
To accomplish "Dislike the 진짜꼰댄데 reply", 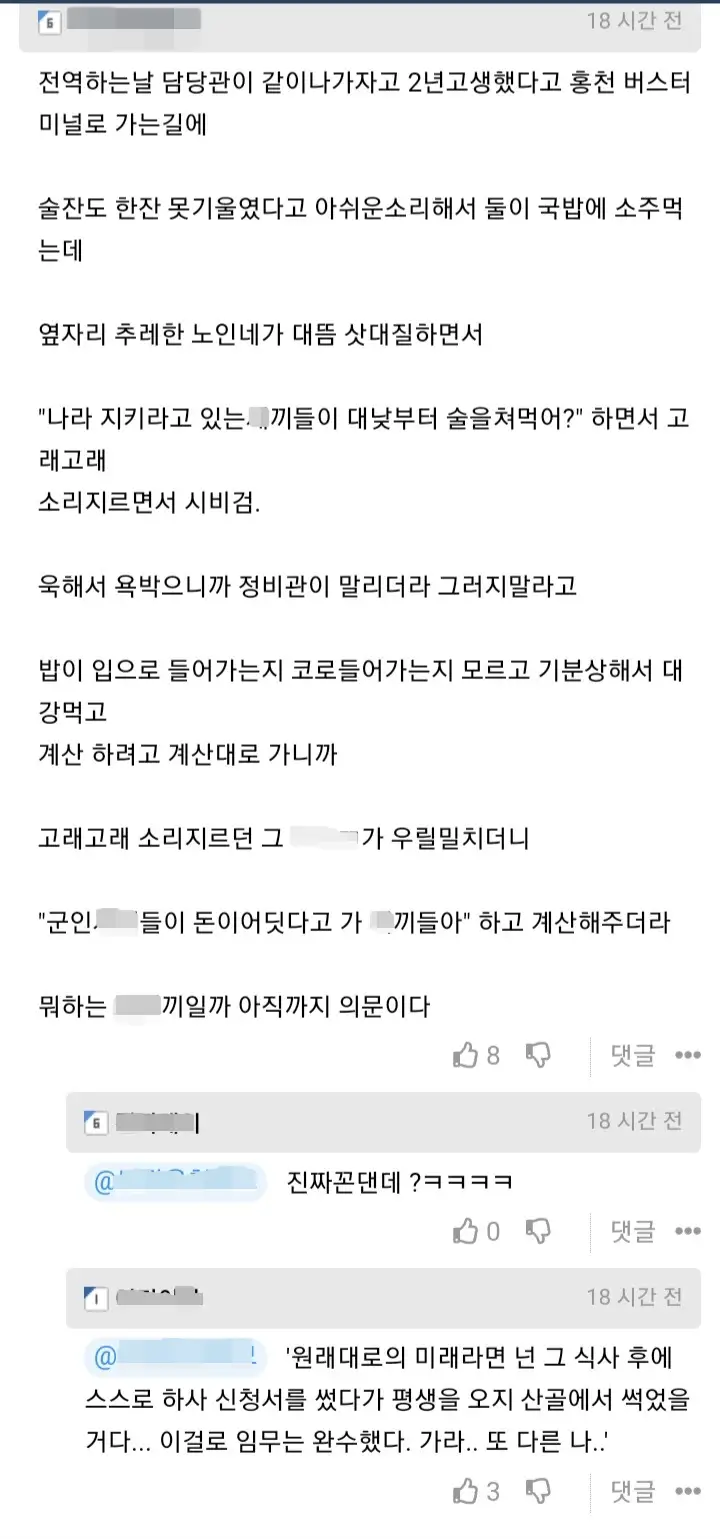I will coord(538,1231).
